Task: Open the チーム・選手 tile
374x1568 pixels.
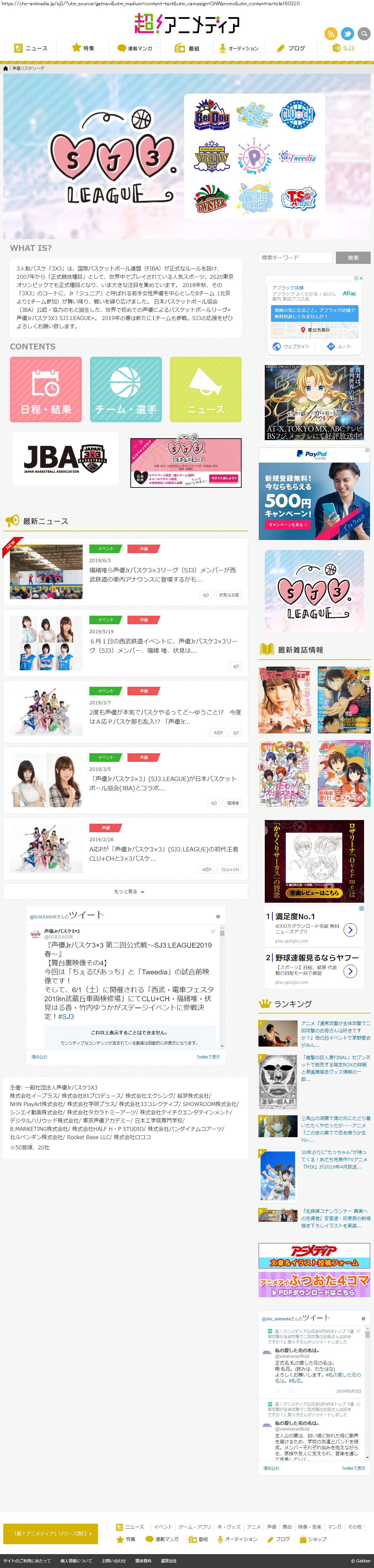Action: (125, 390)
